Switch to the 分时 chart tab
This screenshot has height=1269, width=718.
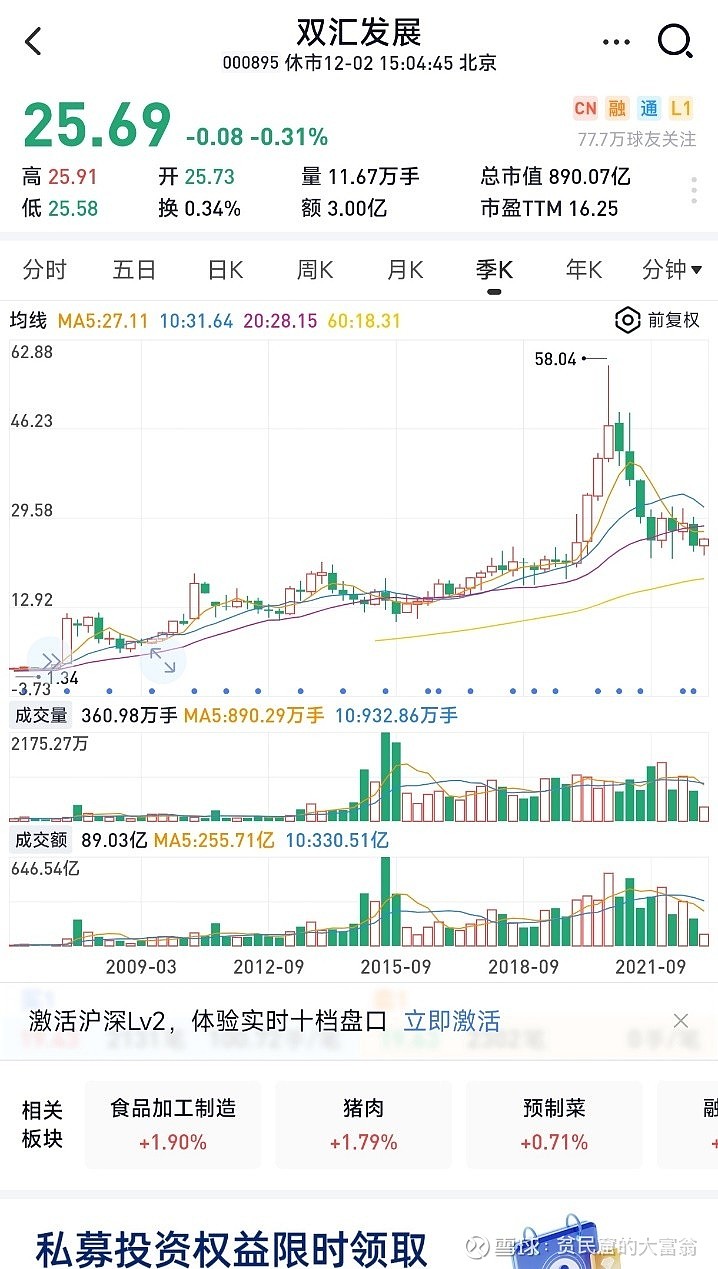[x=45, y=270]
